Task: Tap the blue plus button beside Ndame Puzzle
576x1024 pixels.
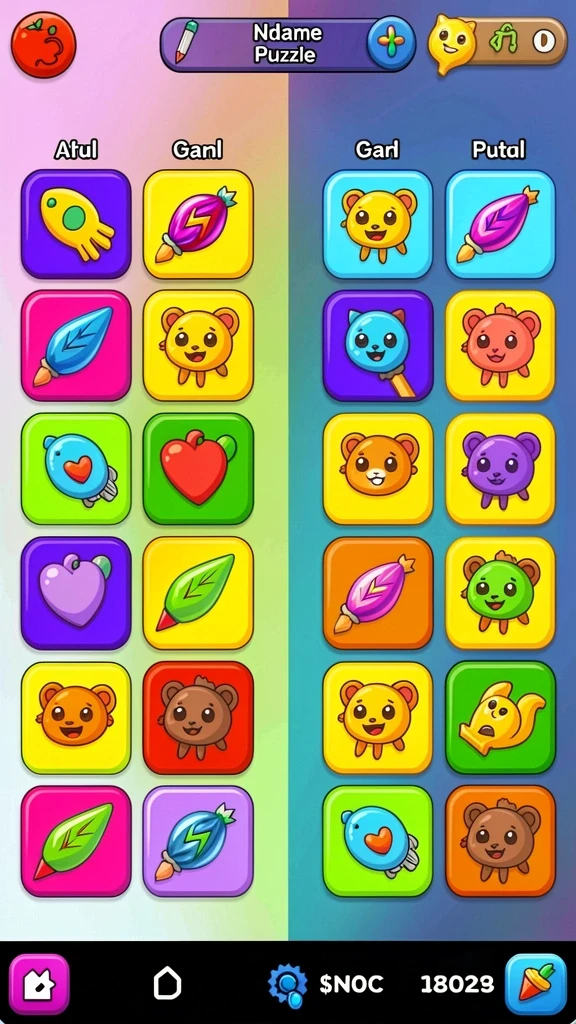Action: pos(391,43)
